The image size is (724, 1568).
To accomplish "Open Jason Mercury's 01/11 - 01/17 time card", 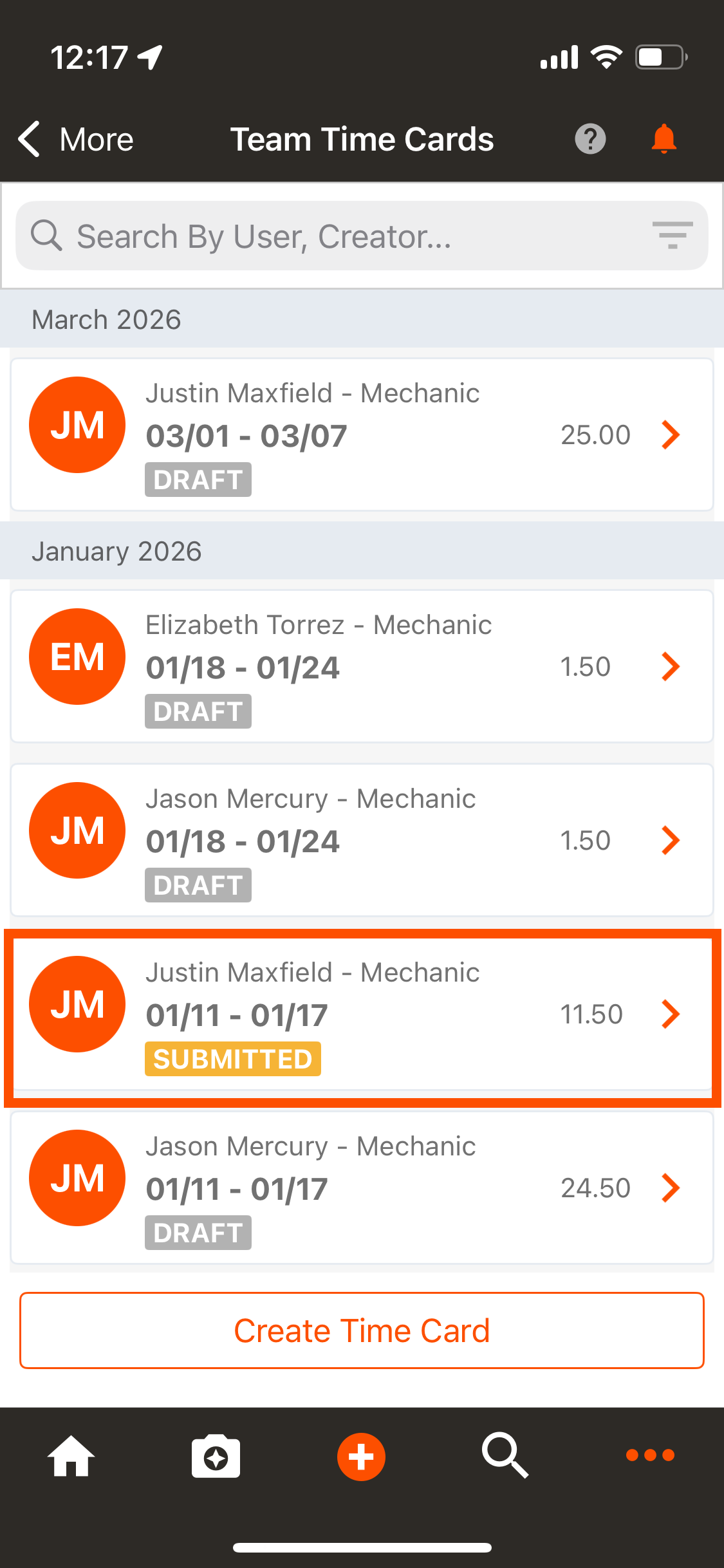I will click(x=362, y=1188).
